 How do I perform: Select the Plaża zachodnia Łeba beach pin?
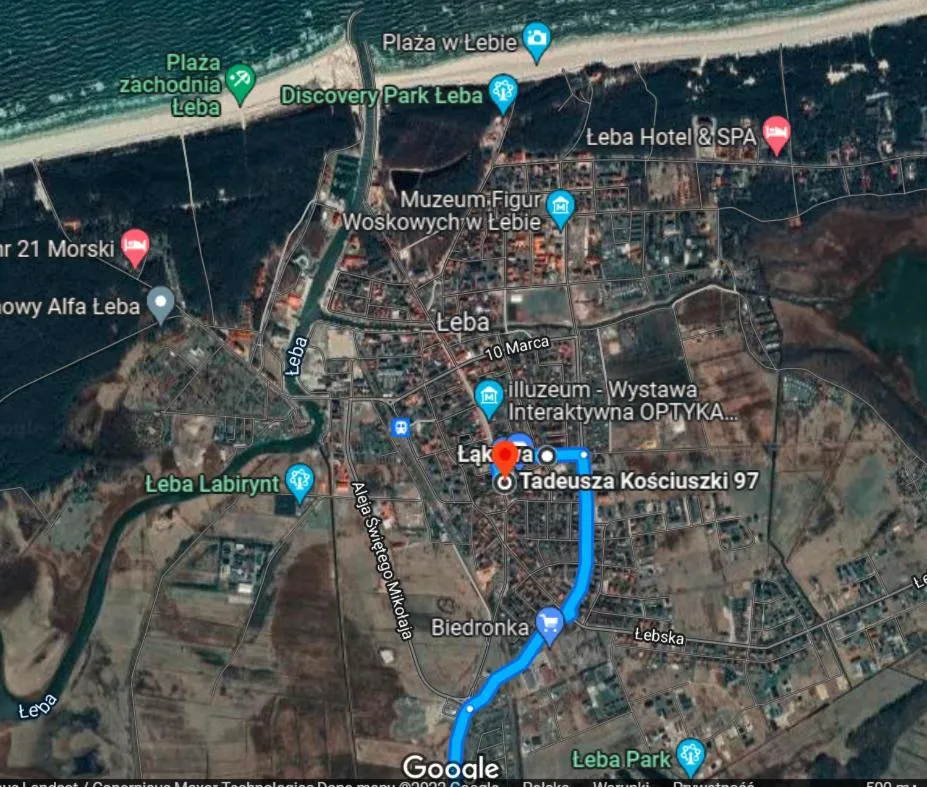click(239, 82)
